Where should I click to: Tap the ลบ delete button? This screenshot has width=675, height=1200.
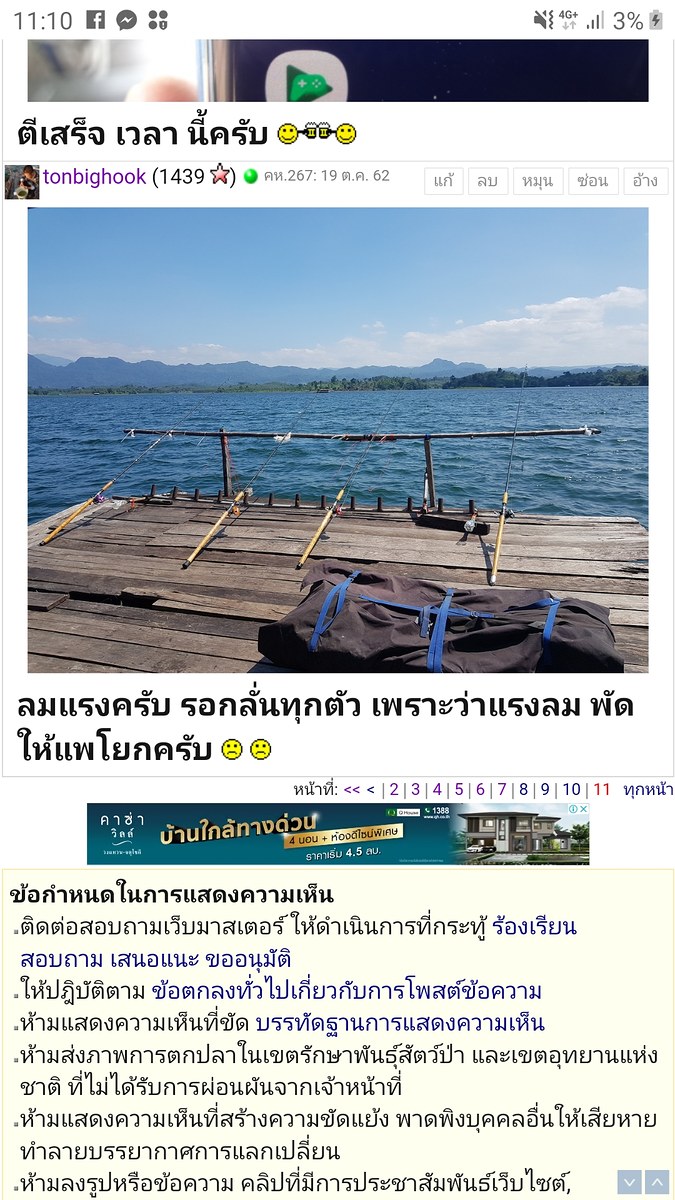tap(486, 181)
